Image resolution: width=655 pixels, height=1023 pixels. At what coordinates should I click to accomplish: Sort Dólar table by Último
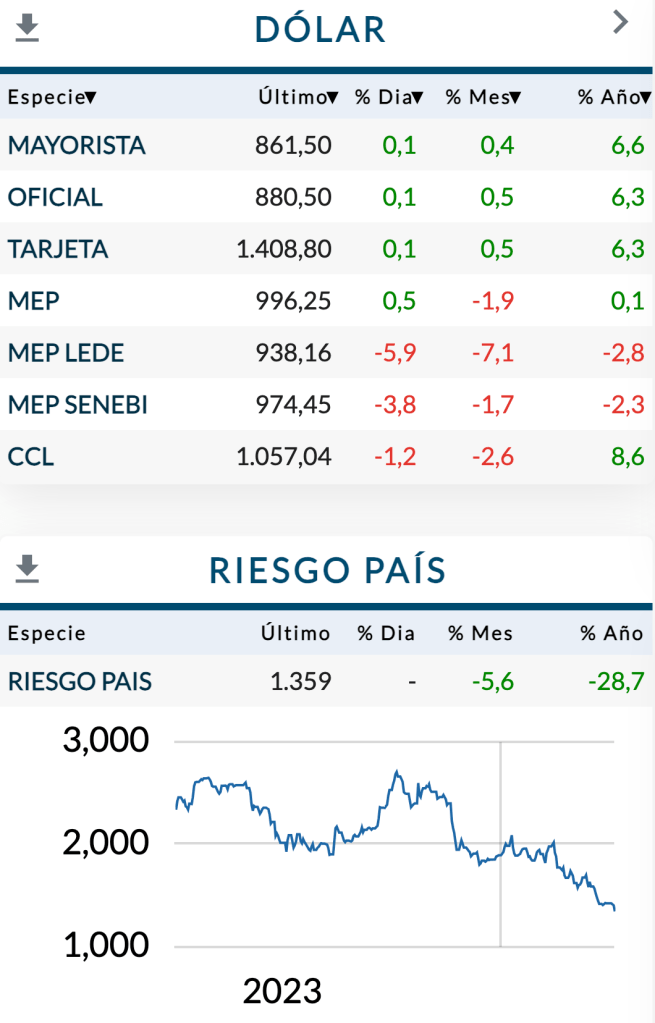[x=298, y=97]
